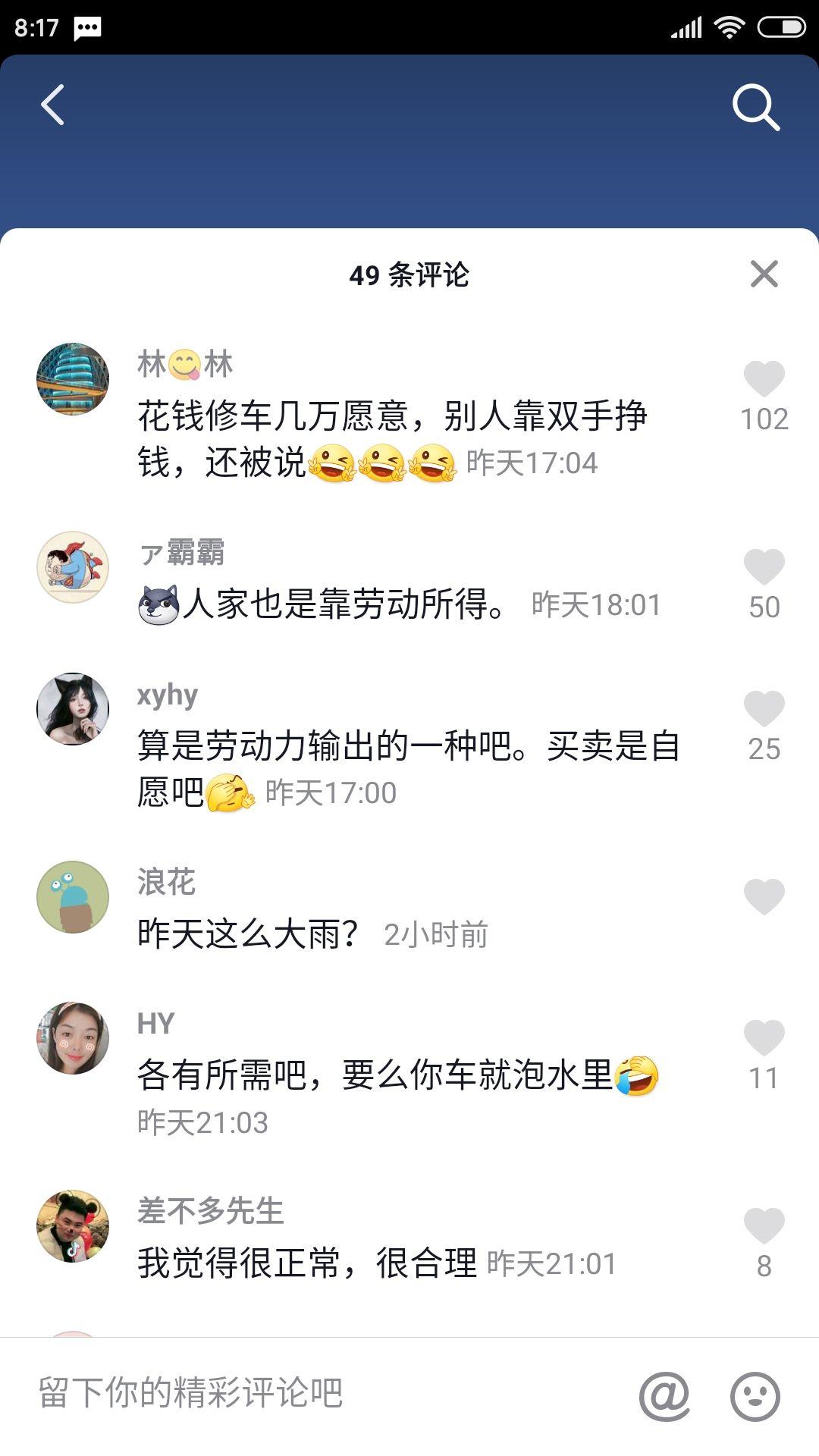Go back using the top-left arrow

pyautogui.click(x=52, y=105)
